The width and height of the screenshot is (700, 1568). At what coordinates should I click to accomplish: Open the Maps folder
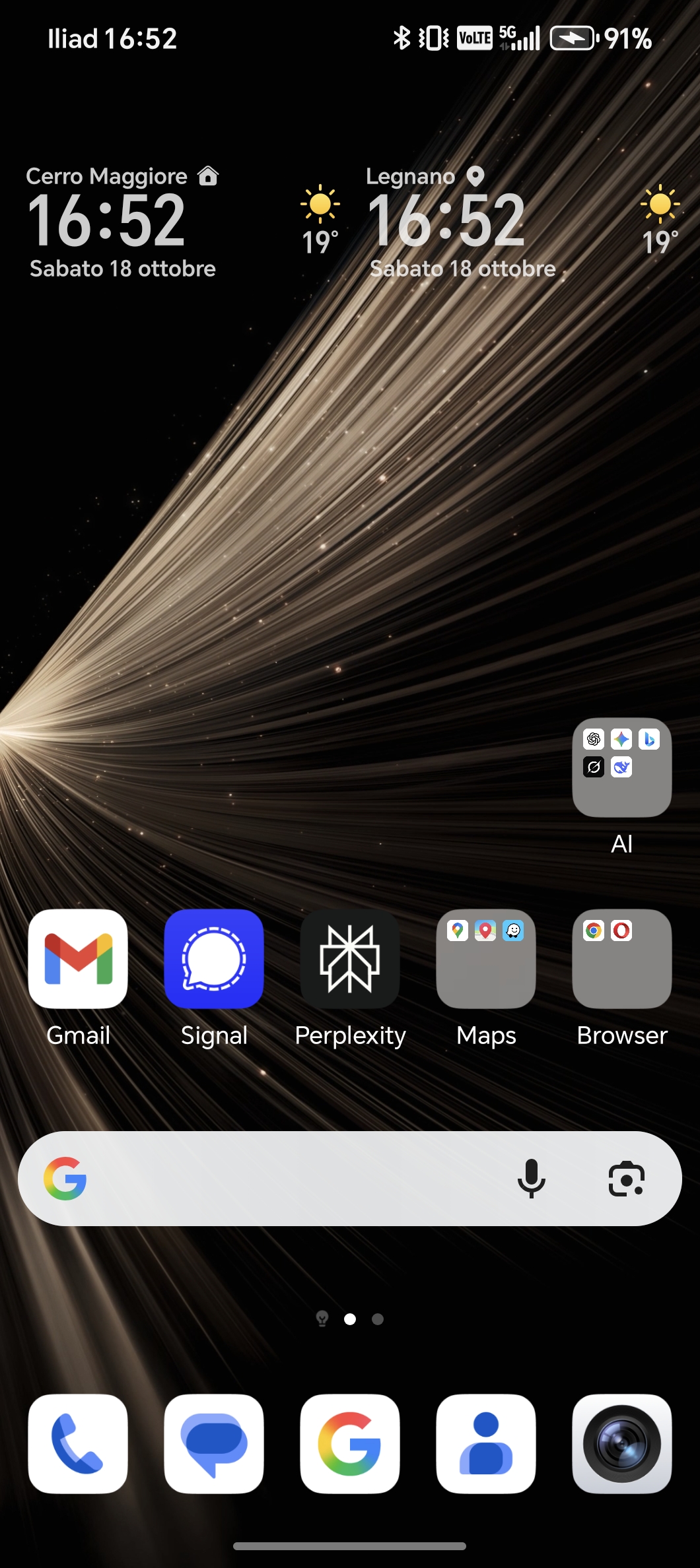coord(486,959)
